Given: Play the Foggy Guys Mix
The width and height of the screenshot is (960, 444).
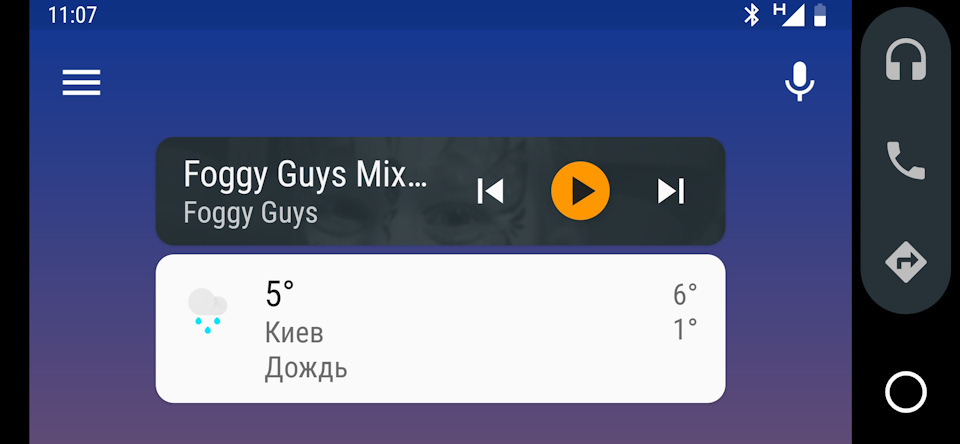Looking at the screenshot, I should tap(580, 191).
